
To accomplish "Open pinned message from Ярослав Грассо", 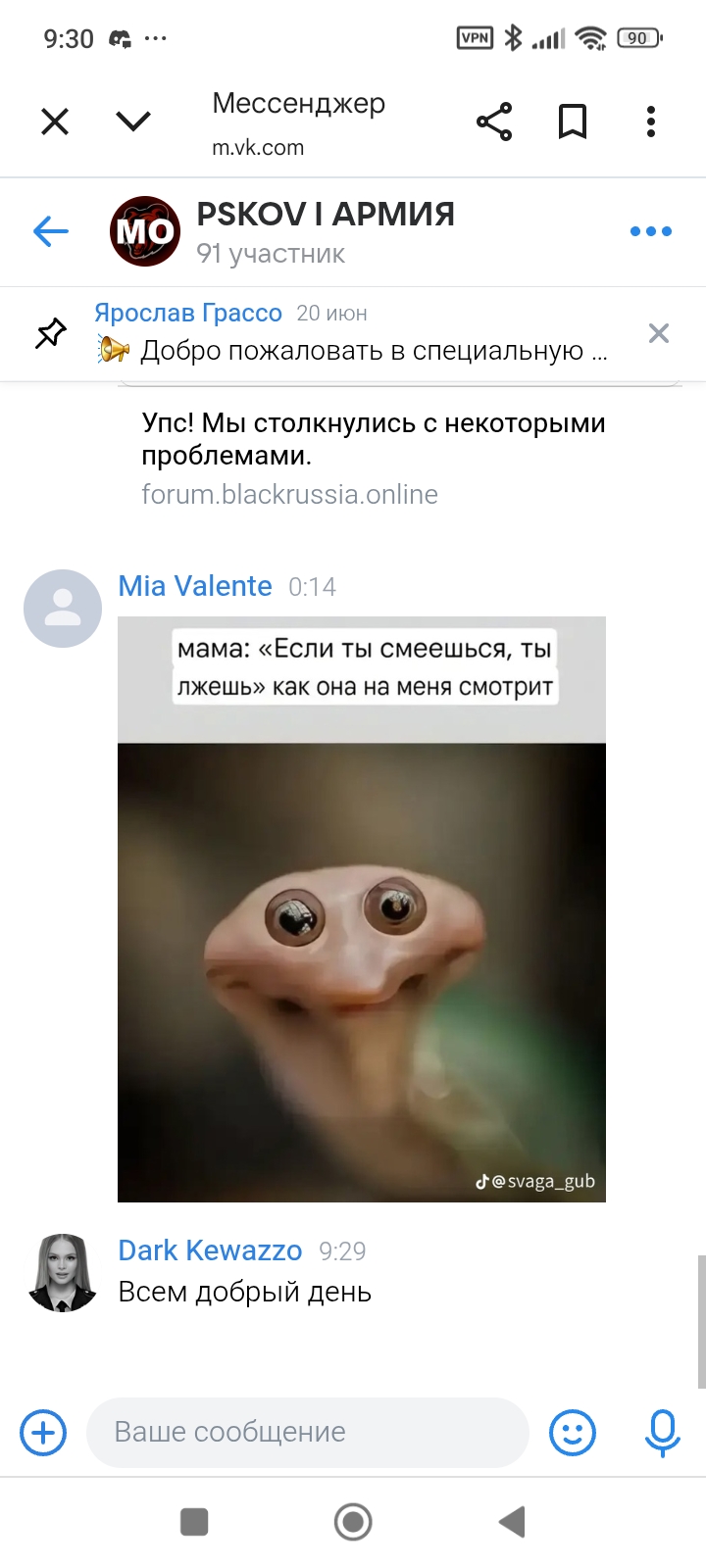I will [x=351, y=334].
